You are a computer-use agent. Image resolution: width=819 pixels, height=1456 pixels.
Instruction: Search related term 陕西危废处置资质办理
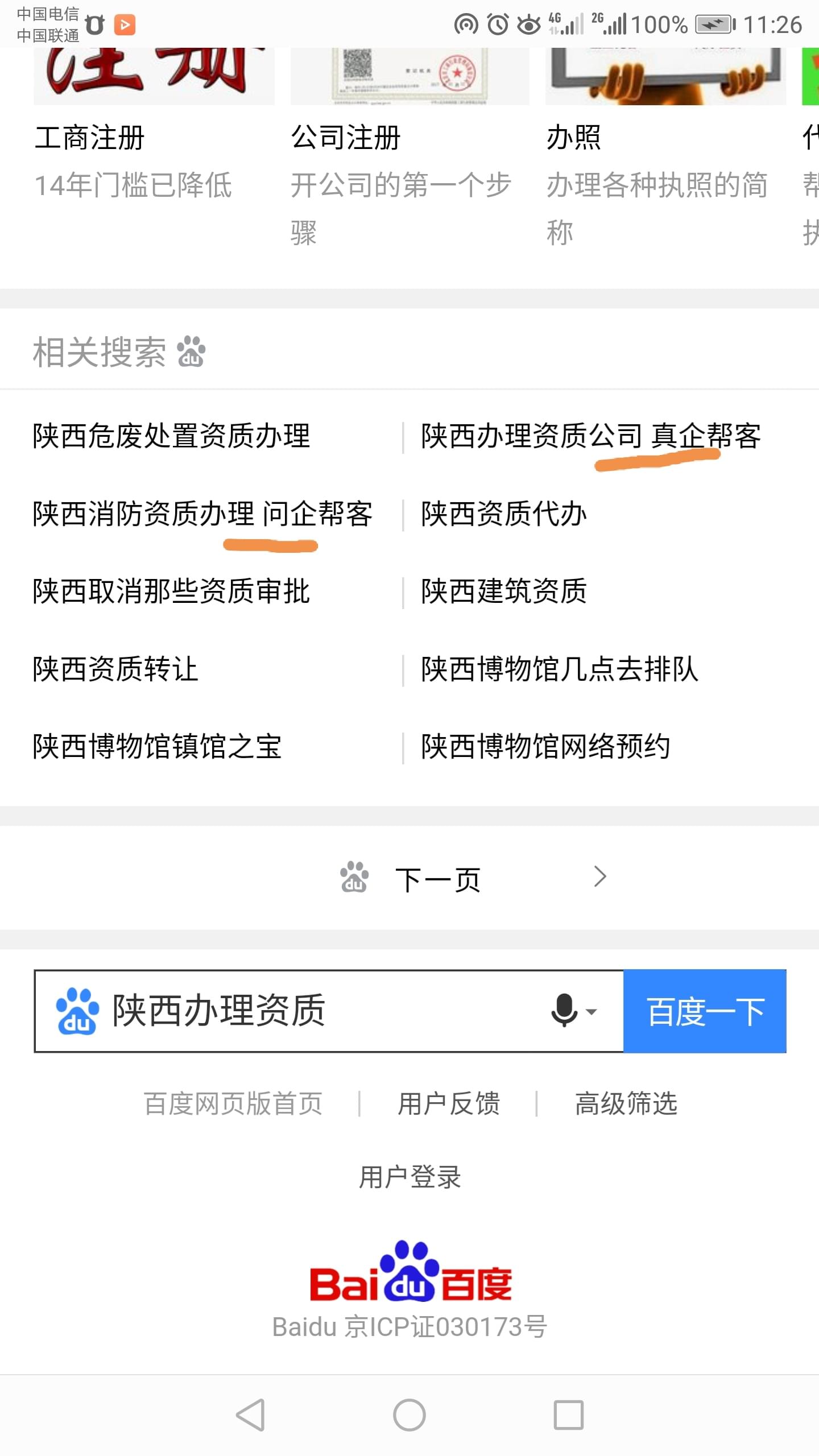(x=171, y=436)
